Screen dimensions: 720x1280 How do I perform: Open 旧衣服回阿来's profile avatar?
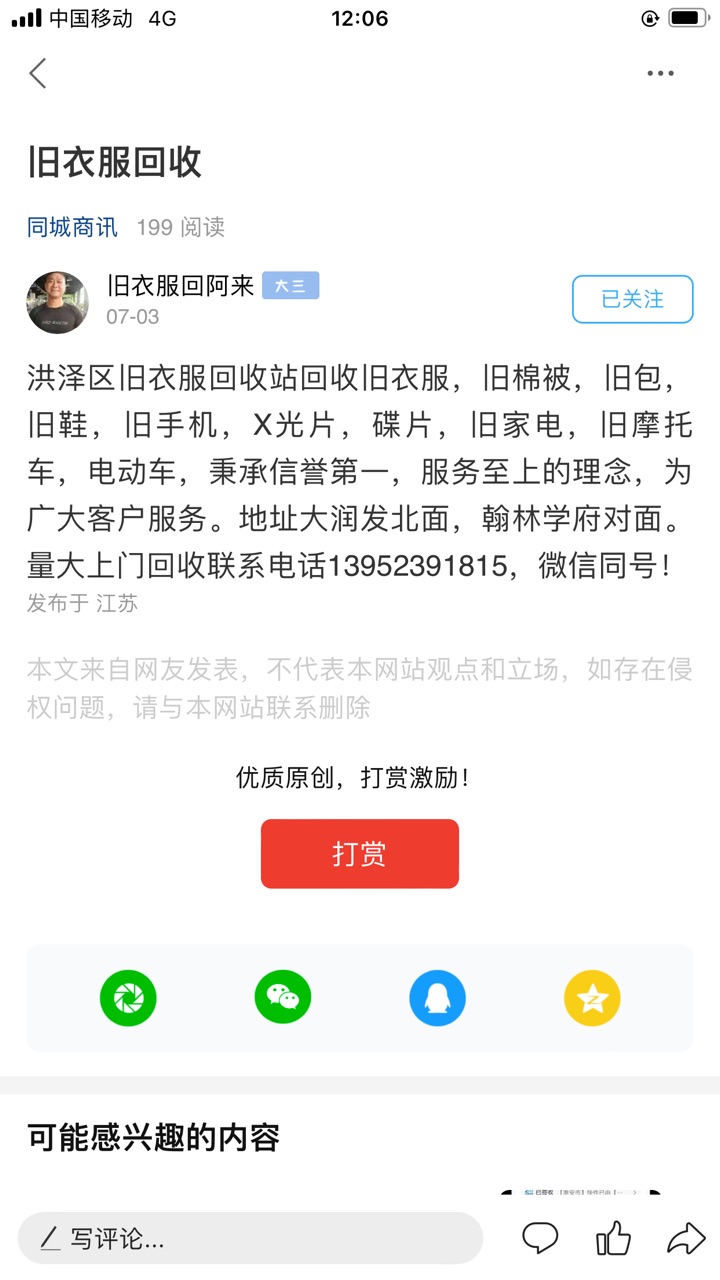pyautogui.click(x=58, y=302)
